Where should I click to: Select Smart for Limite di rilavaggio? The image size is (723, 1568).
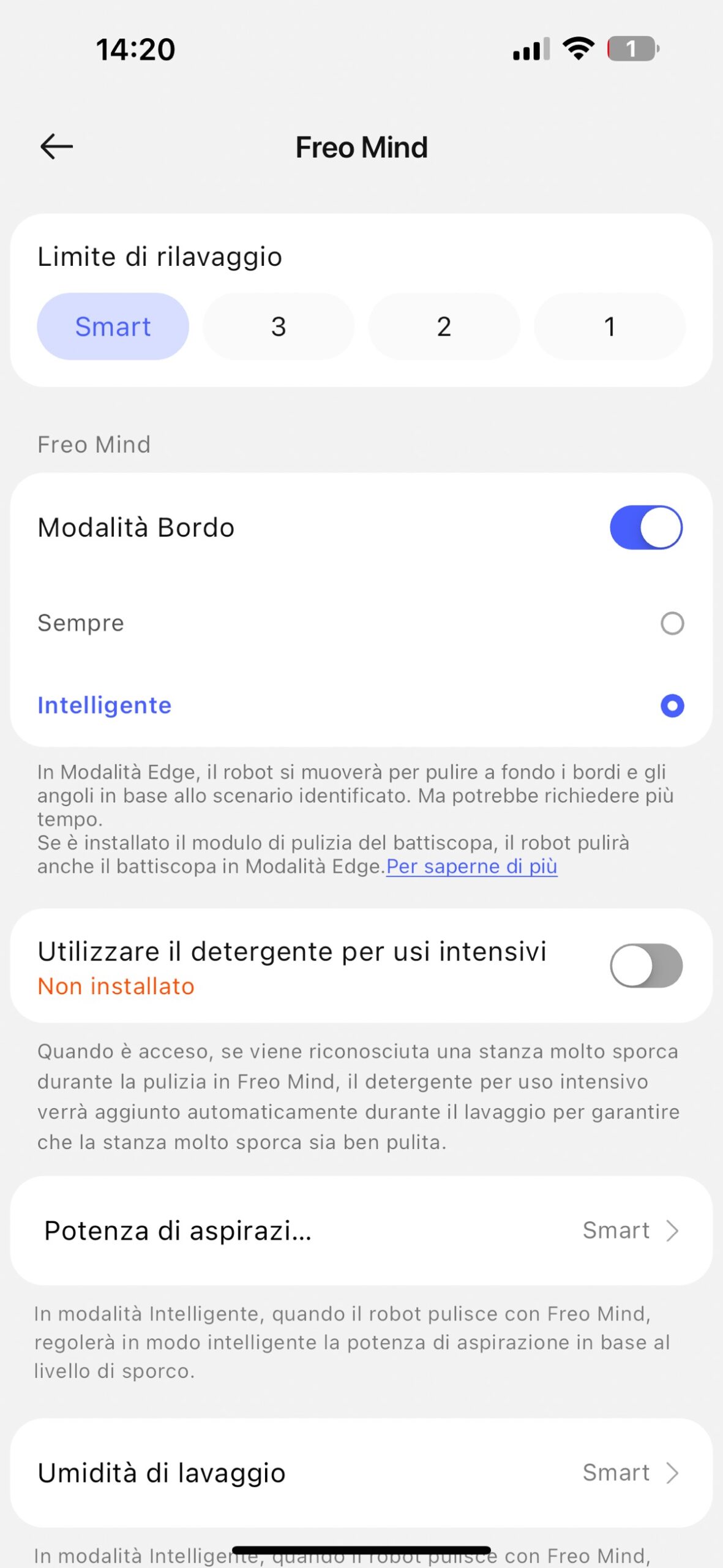point(113,326)
